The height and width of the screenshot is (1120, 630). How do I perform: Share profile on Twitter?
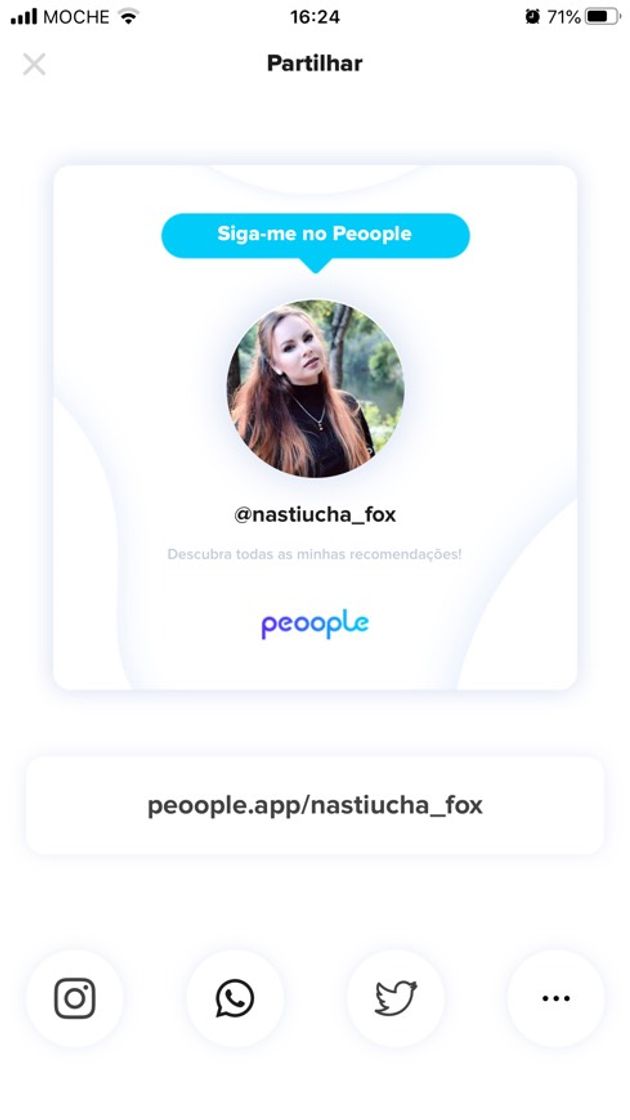[395, 998]
